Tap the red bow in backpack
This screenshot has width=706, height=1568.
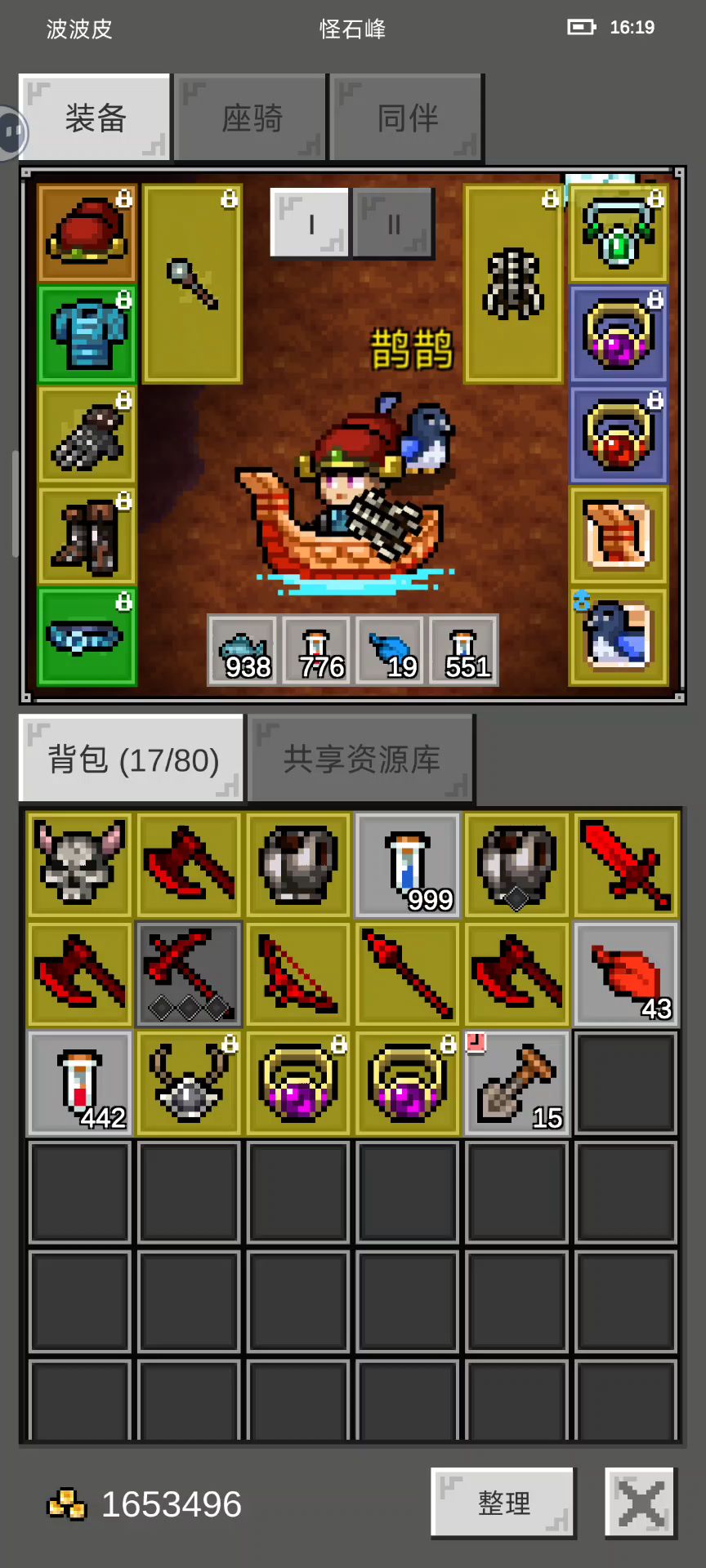click(298, 973)
